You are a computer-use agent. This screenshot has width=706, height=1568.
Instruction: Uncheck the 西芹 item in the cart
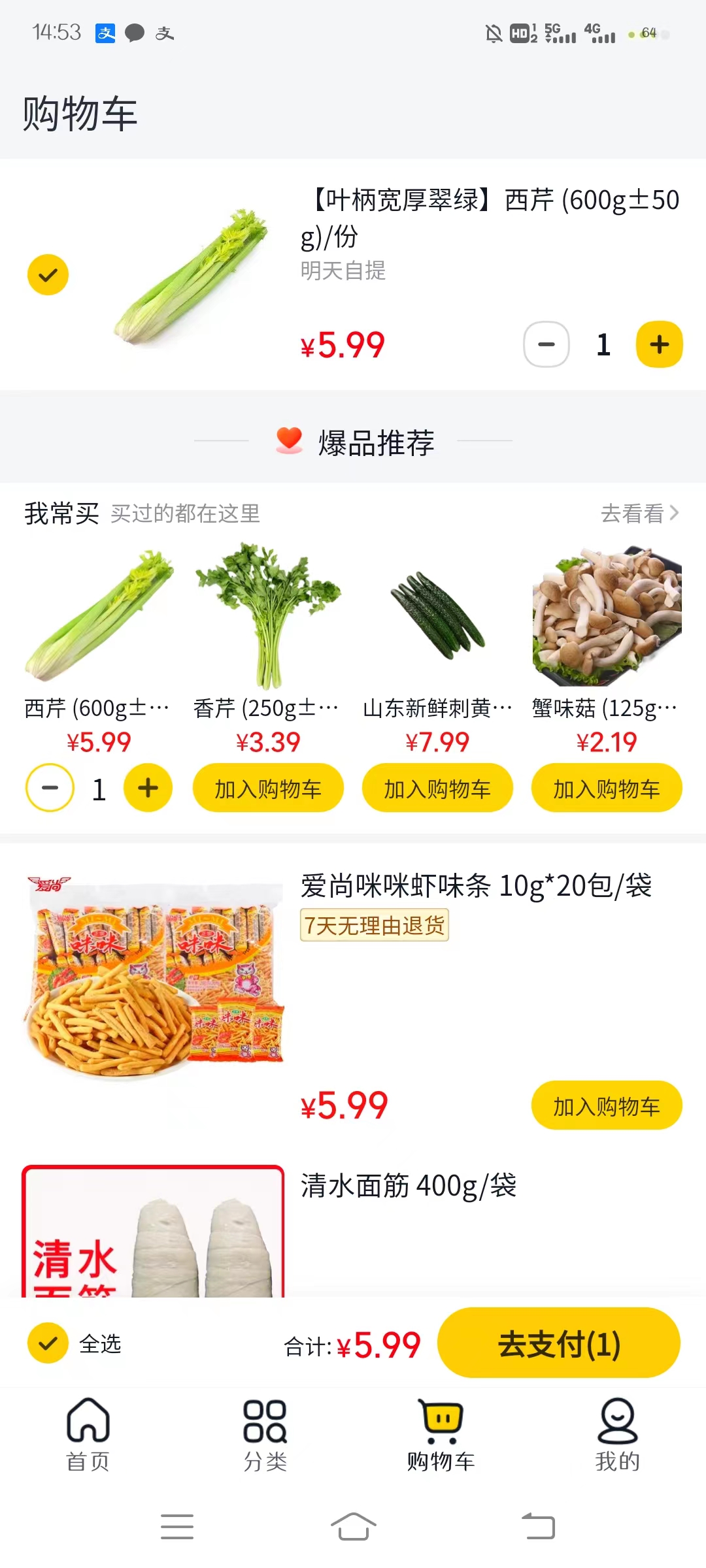(x=48, y=275)
